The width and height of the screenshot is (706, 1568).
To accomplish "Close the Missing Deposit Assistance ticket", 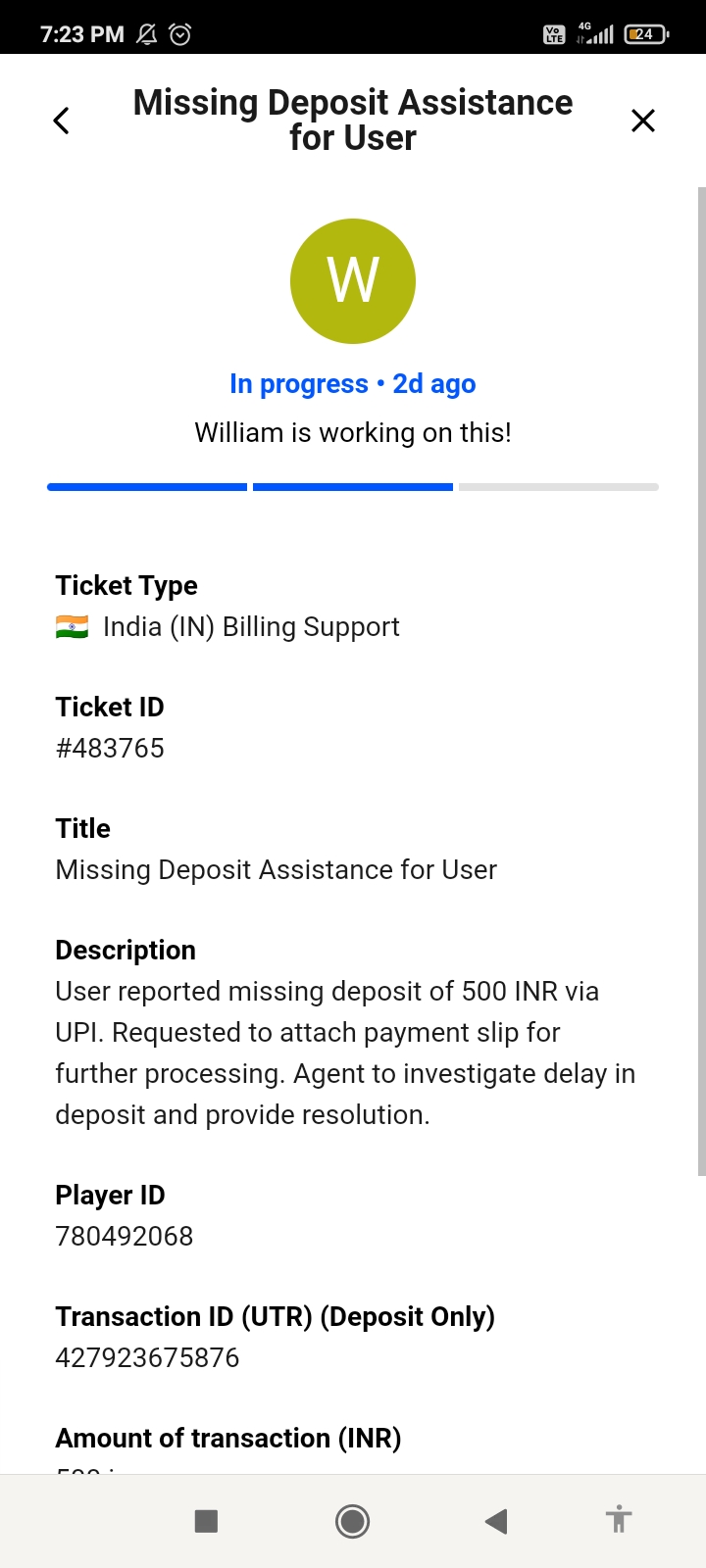I will click(x=643, y=121).
